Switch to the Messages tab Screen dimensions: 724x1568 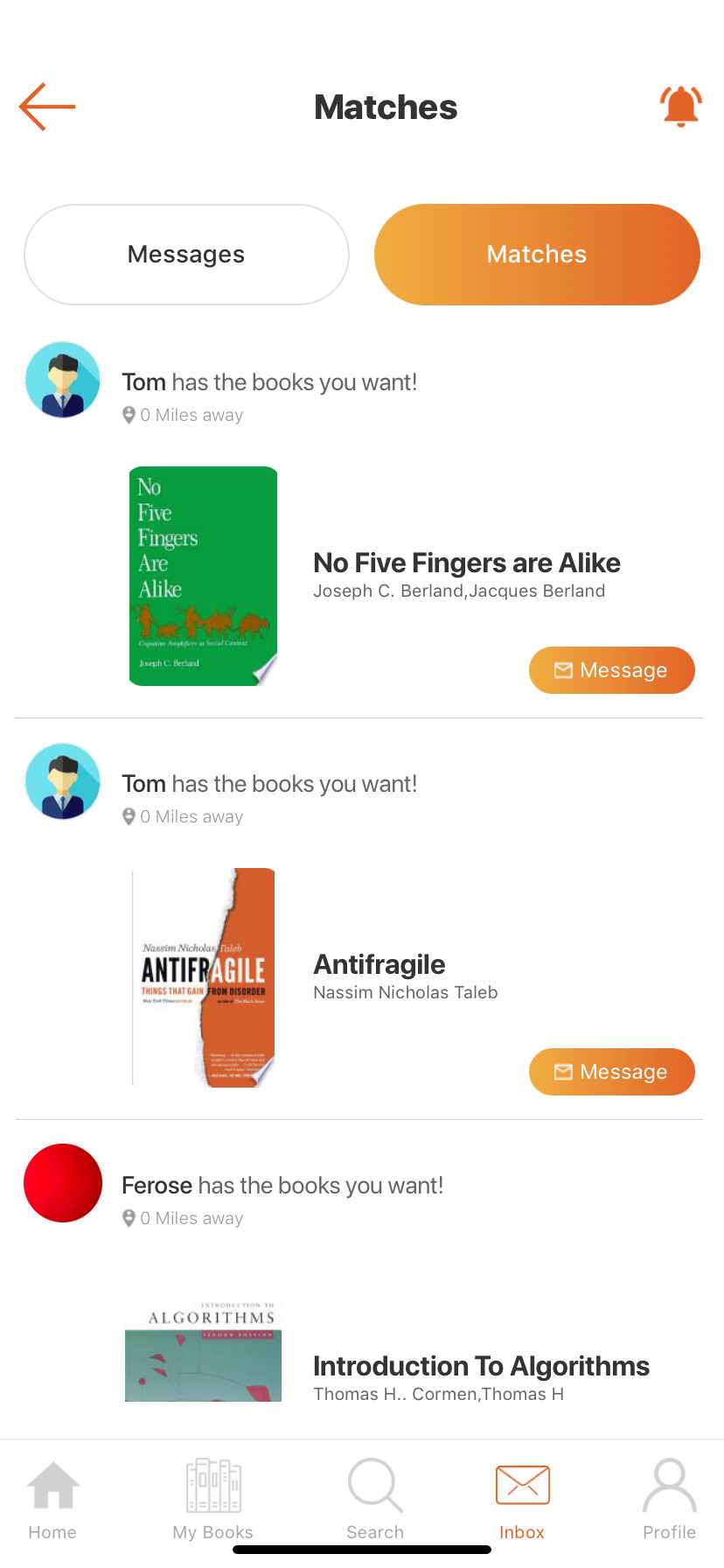(x=186, y=255)
